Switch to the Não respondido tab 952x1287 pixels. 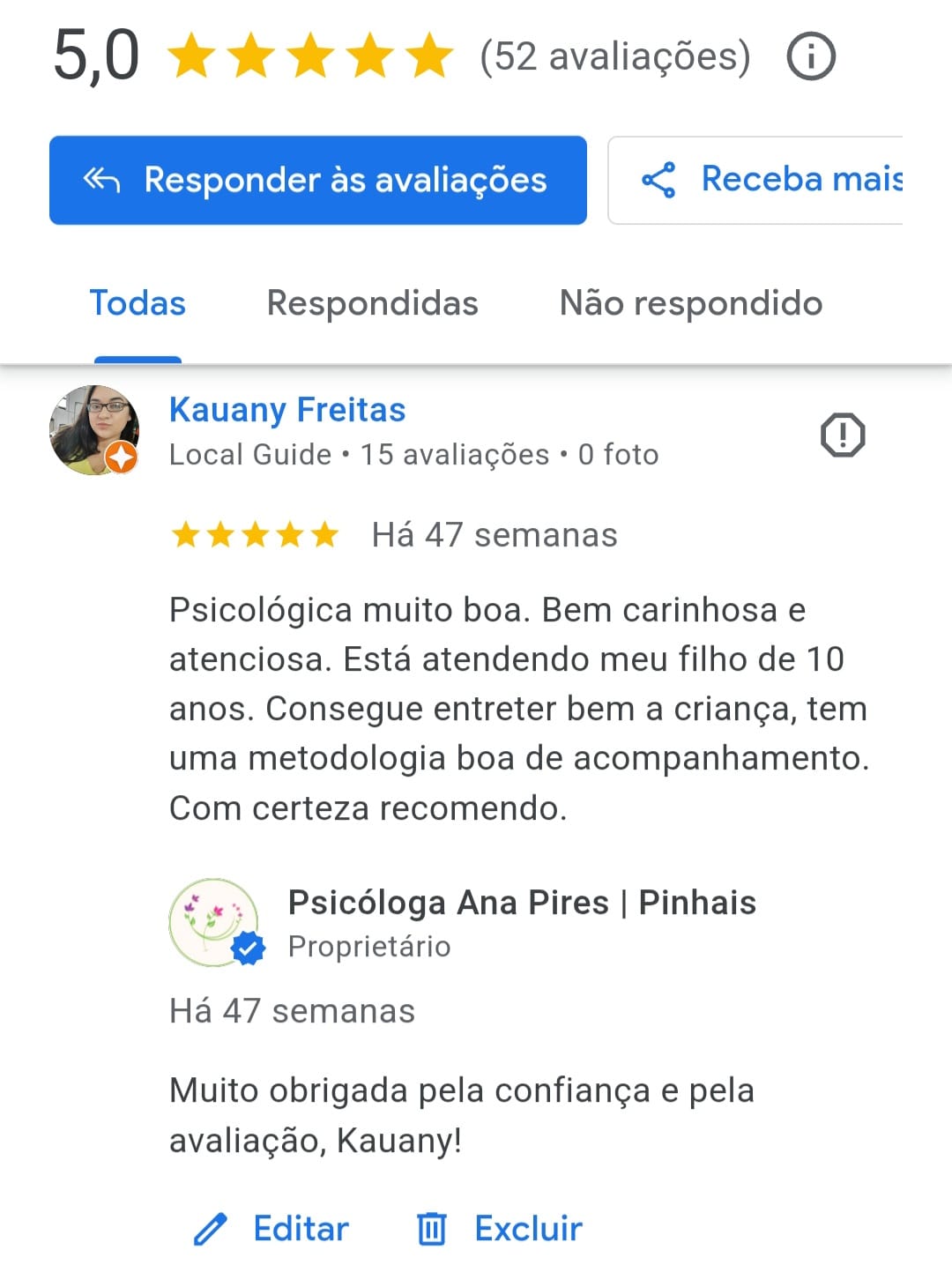click(690, 303)
